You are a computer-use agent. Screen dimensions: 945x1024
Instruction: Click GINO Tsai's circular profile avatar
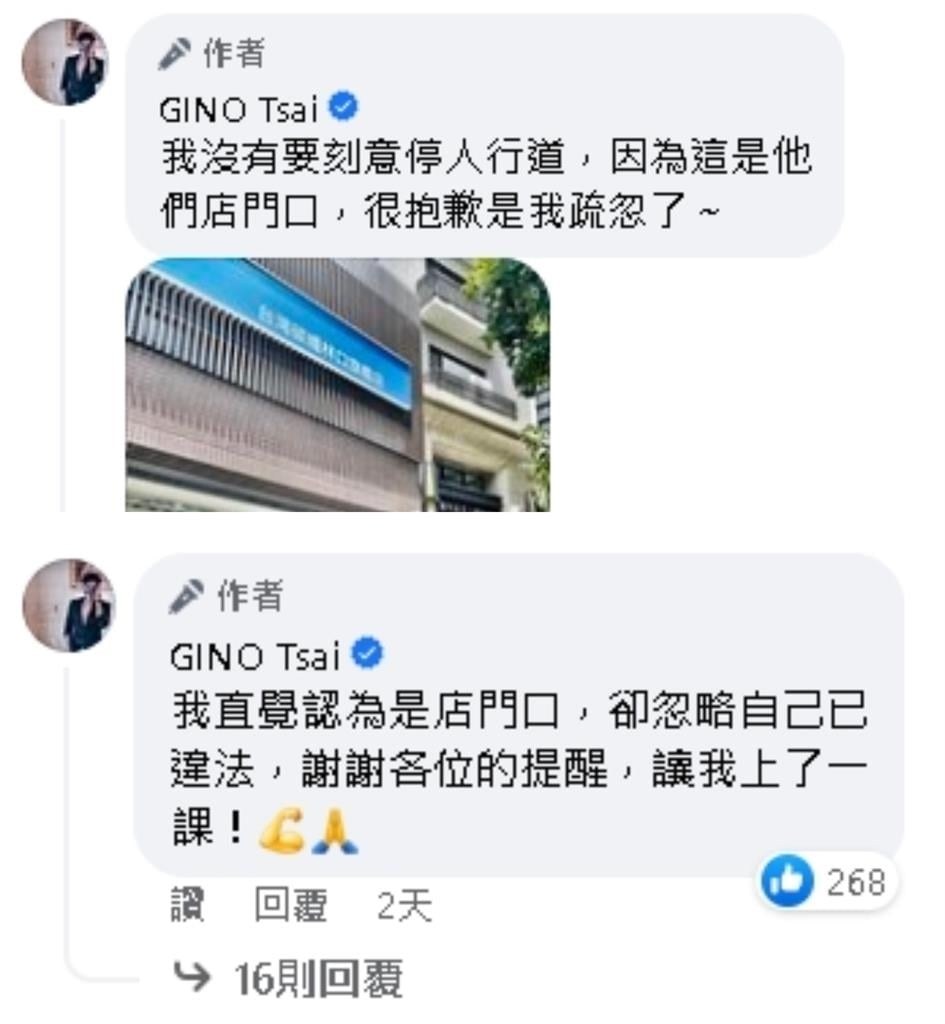click(x=63, y=63)
